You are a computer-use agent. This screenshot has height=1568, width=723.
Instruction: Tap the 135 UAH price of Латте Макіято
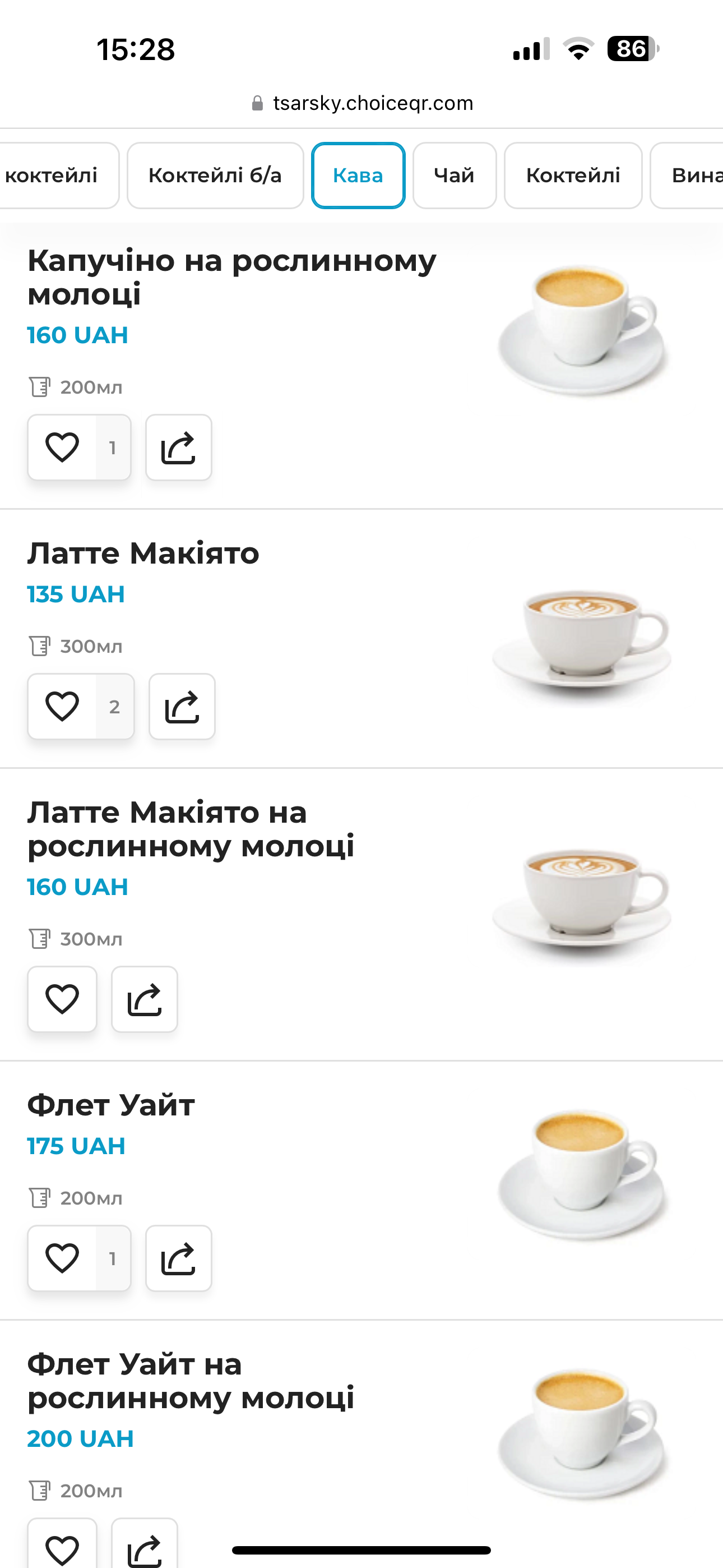[x=76, y=593]
